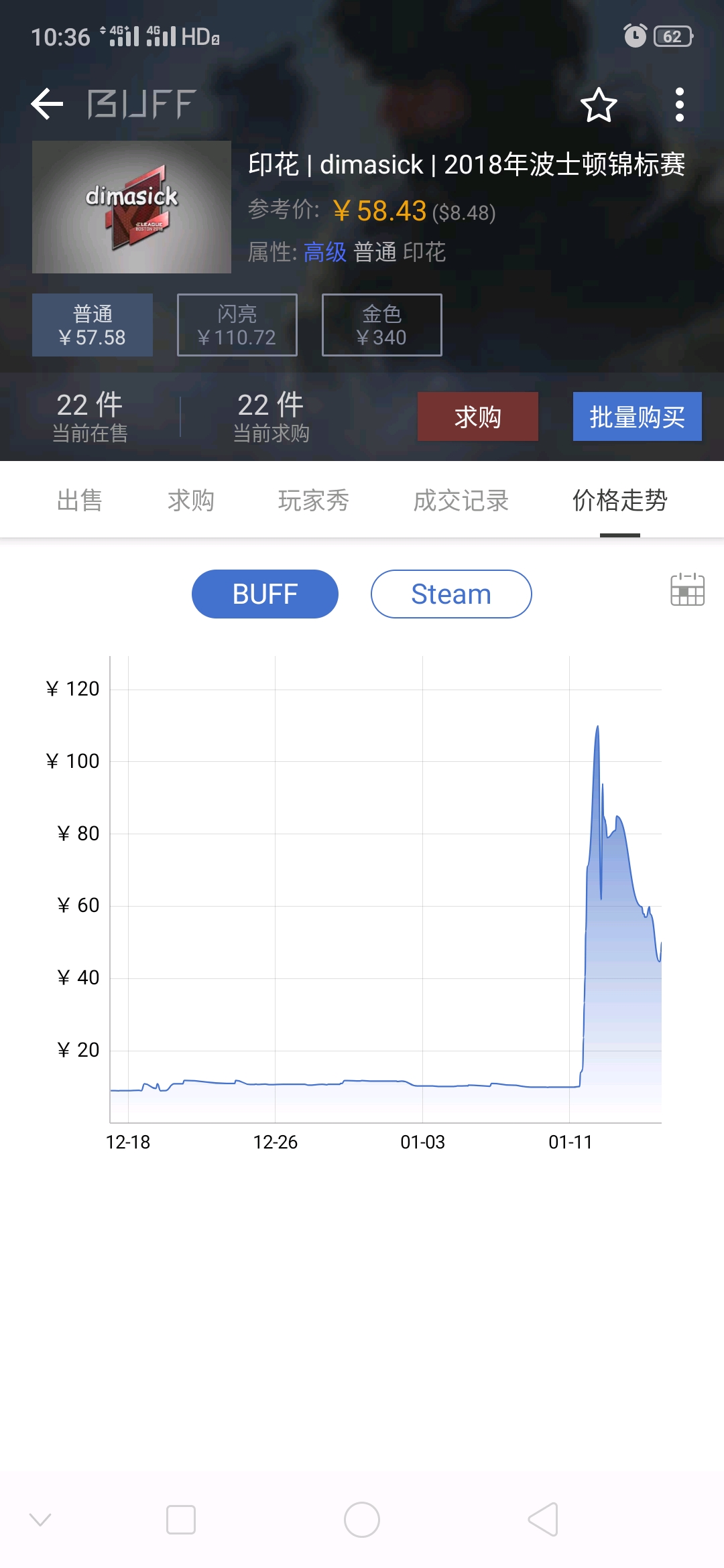Switch price chart to Steam data
Image resolution: width=724 pixels, height=1568 pixels.
coord(450,594)
